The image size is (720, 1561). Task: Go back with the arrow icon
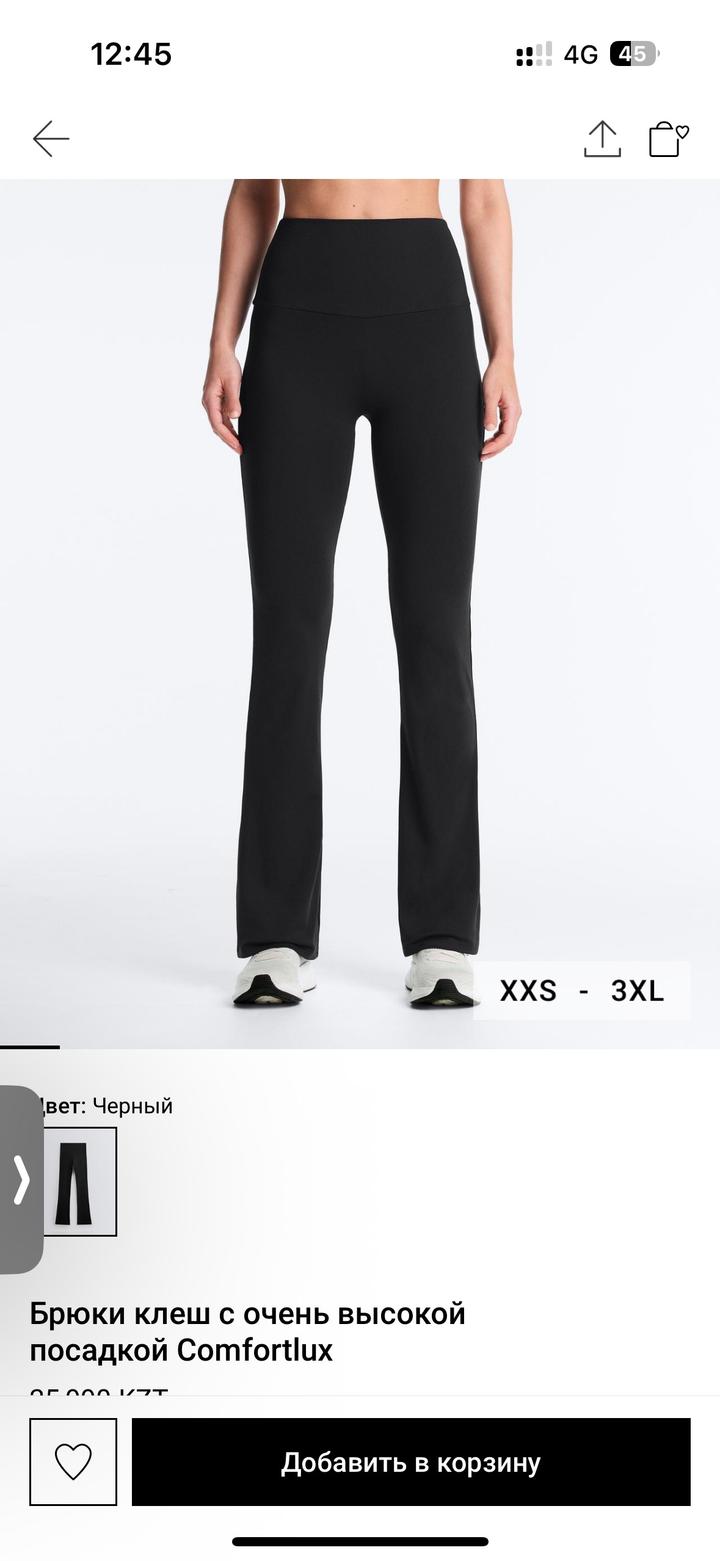point(50,139)
